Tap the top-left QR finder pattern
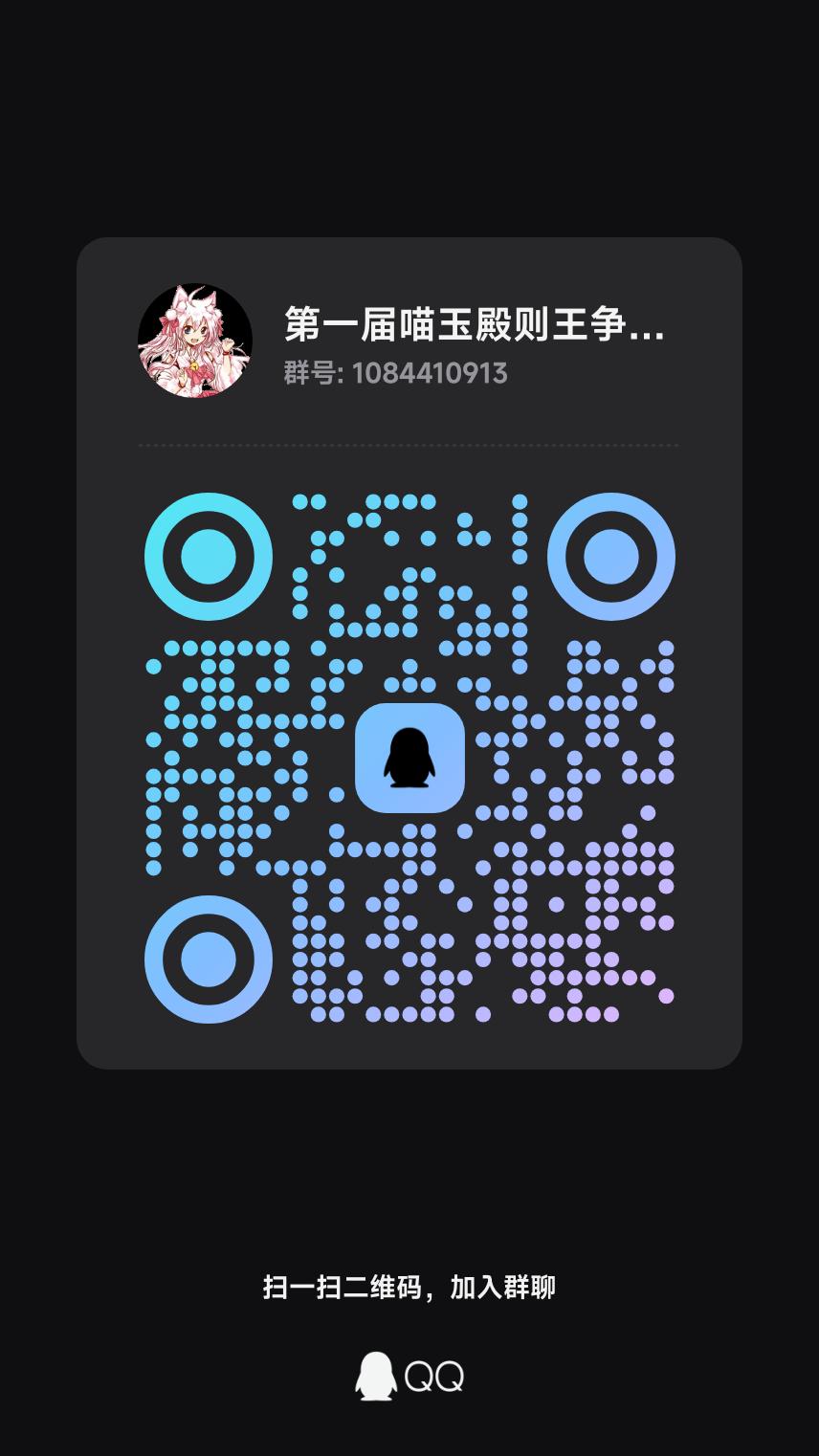The height and width of the screenshot is (1456, 819). 209,555
